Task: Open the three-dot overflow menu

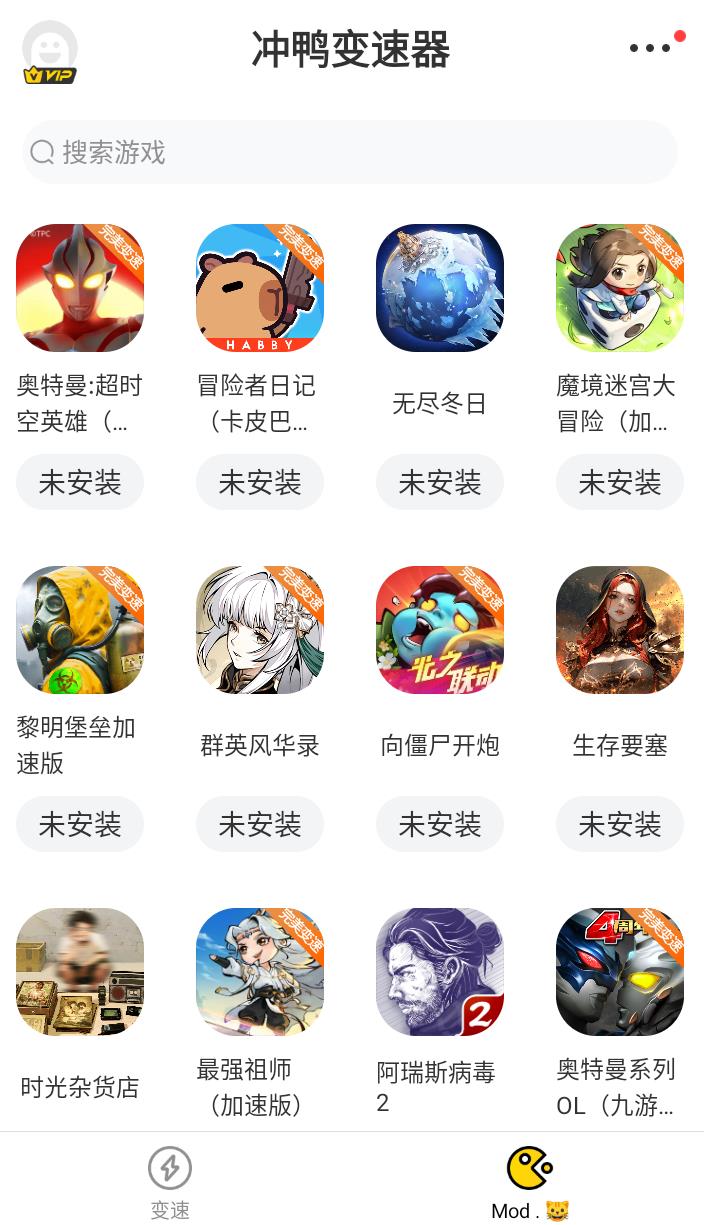Action: point(650,48)
